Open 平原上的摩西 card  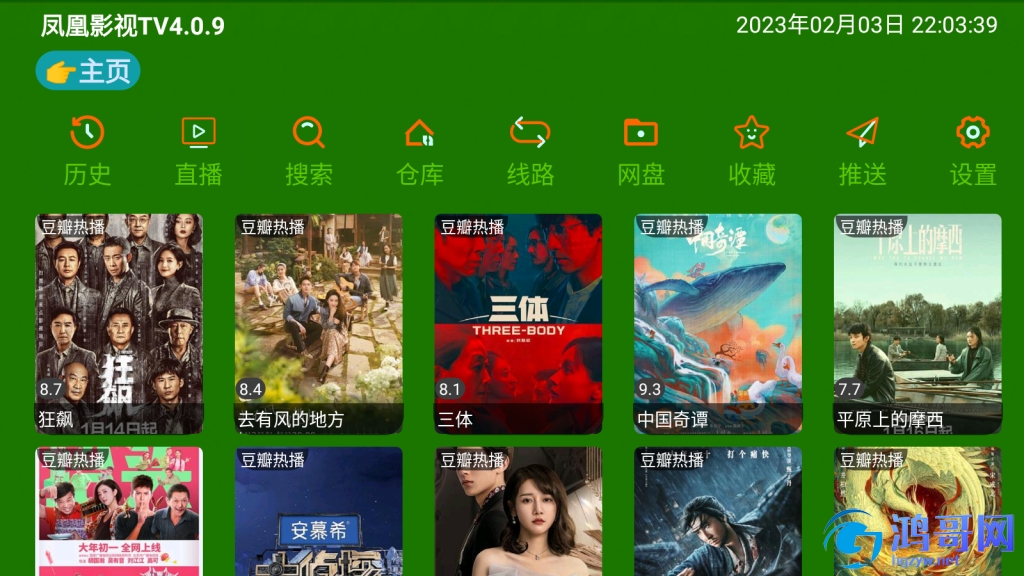918,323
